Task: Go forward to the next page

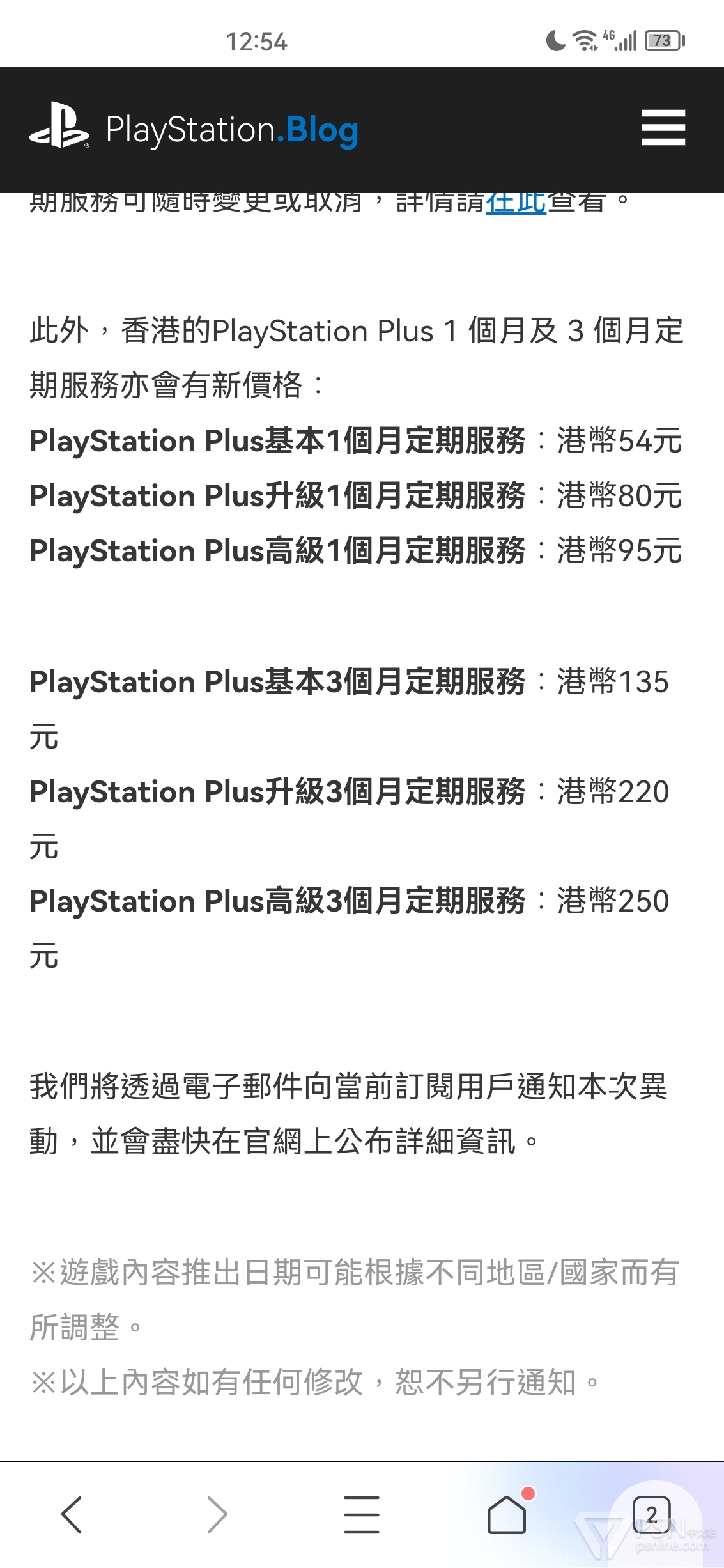Action: [x=217, y=1514]
